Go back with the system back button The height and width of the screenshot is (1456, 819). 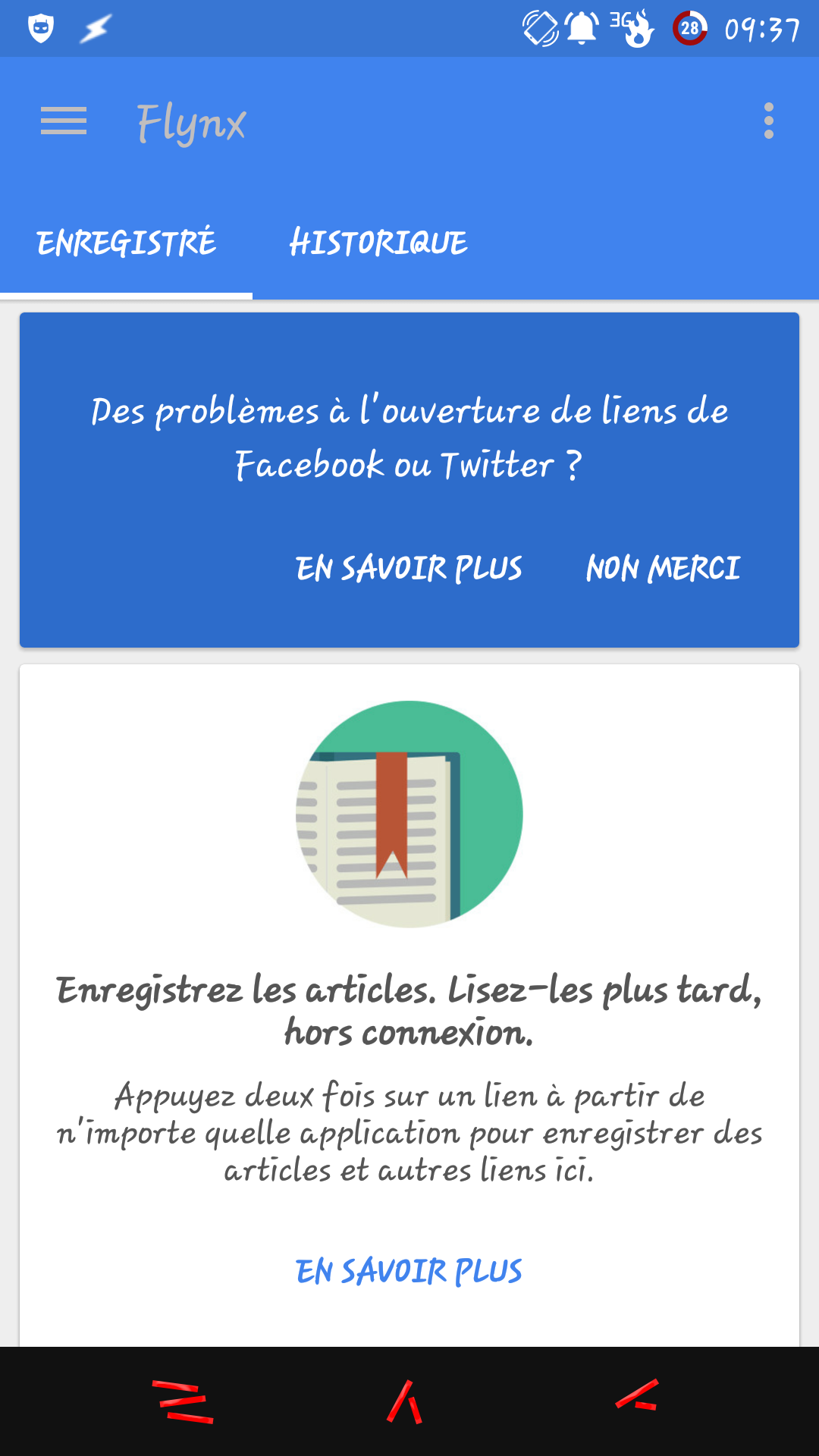(637, 1397)
